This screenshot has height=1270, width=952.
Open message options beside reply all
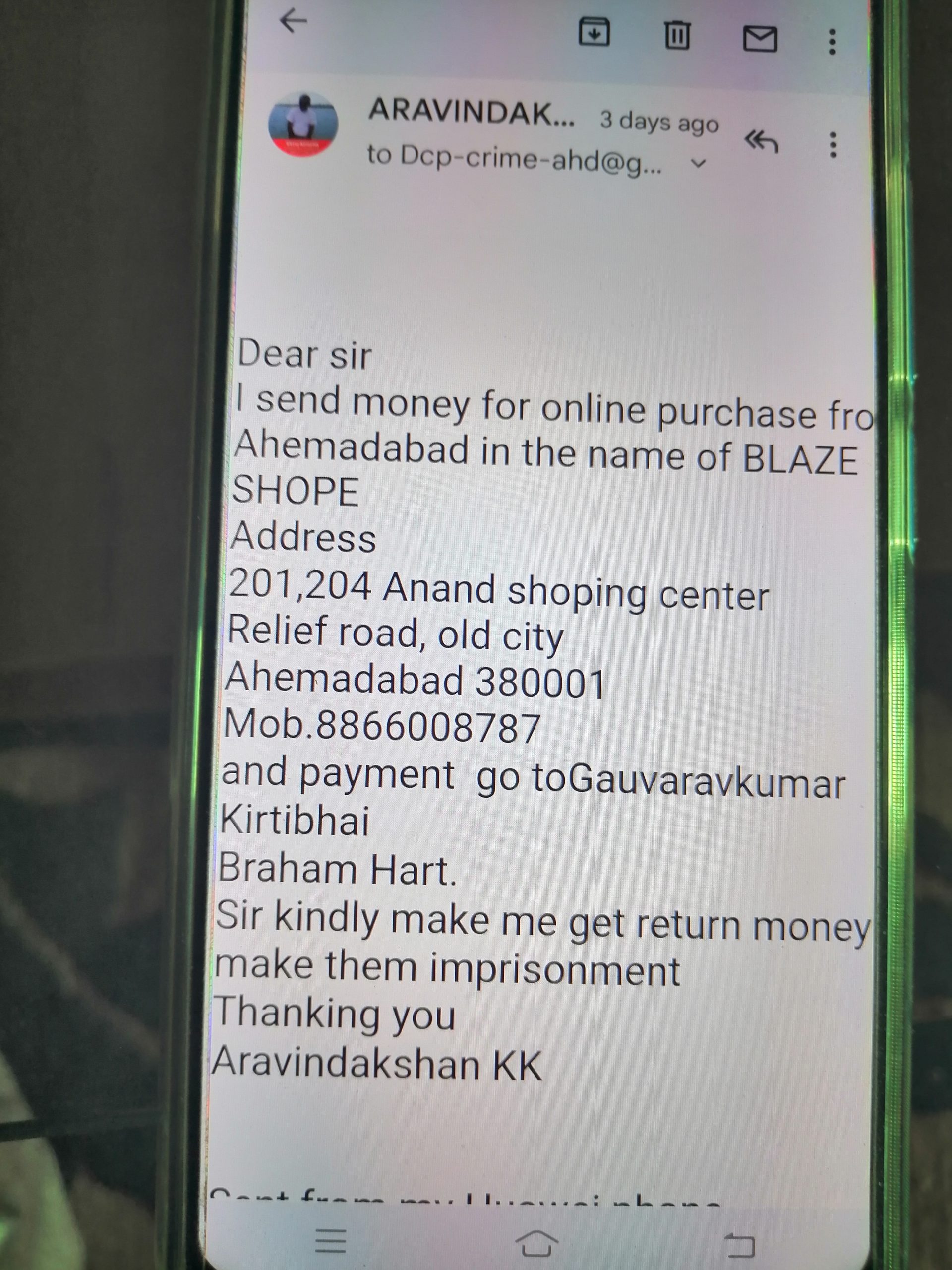tap(833, 145)
